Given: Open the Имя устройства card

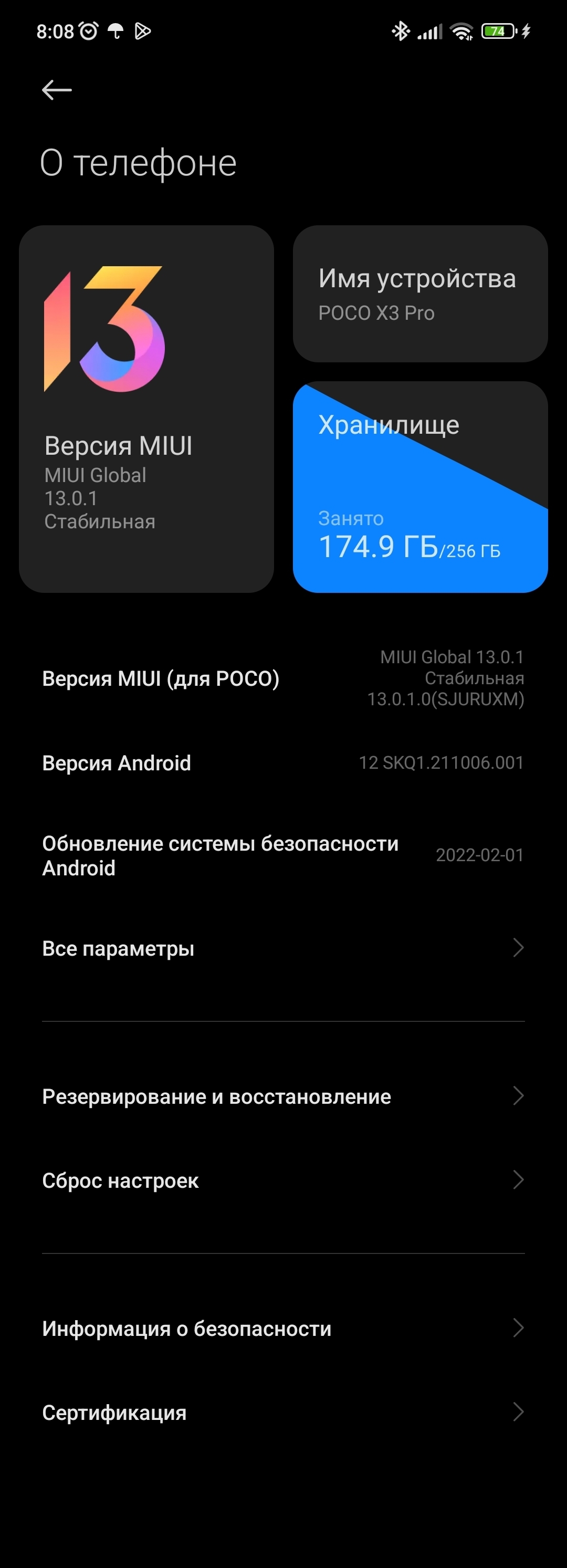Looking at the screenshot, I should click(420, 294).
